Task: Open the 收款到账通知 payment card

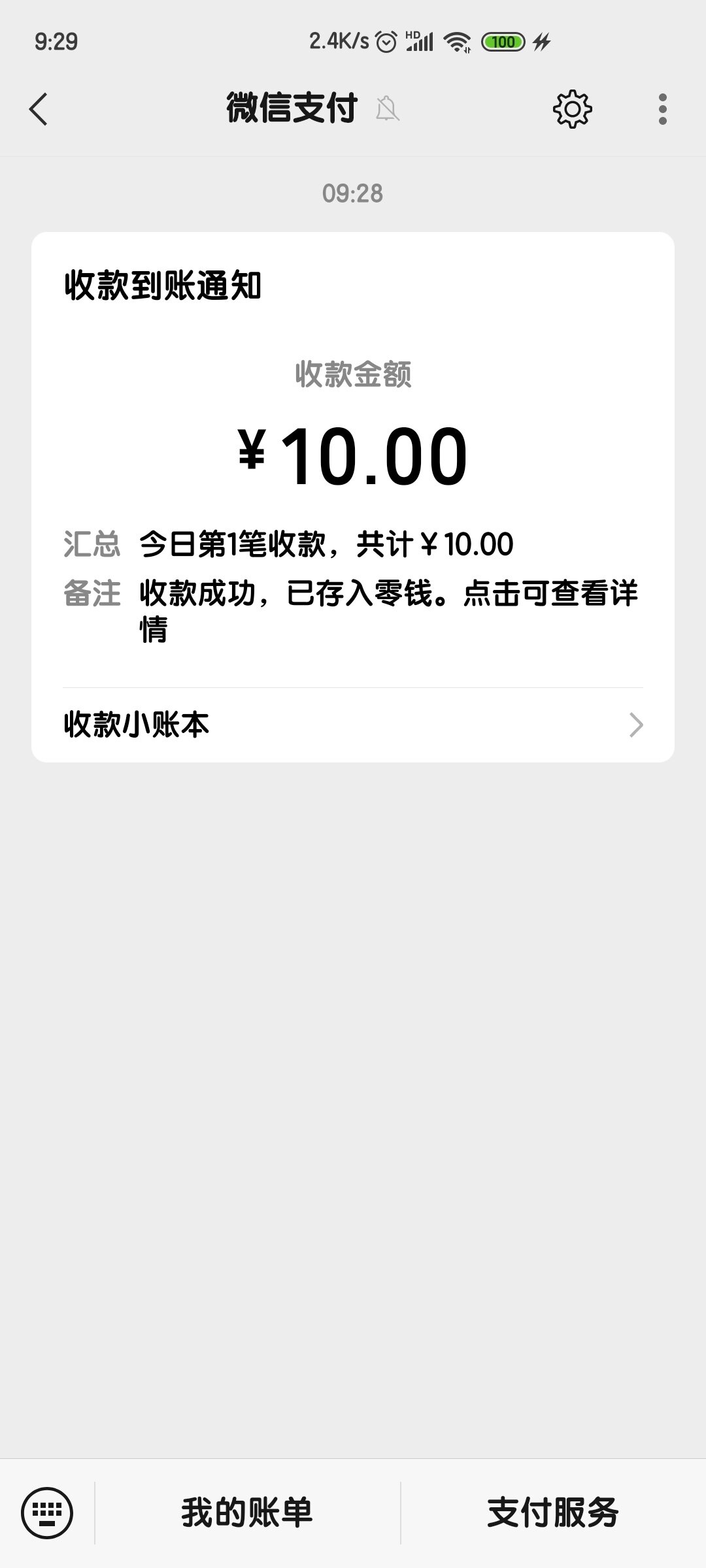Action: (353, 457)
